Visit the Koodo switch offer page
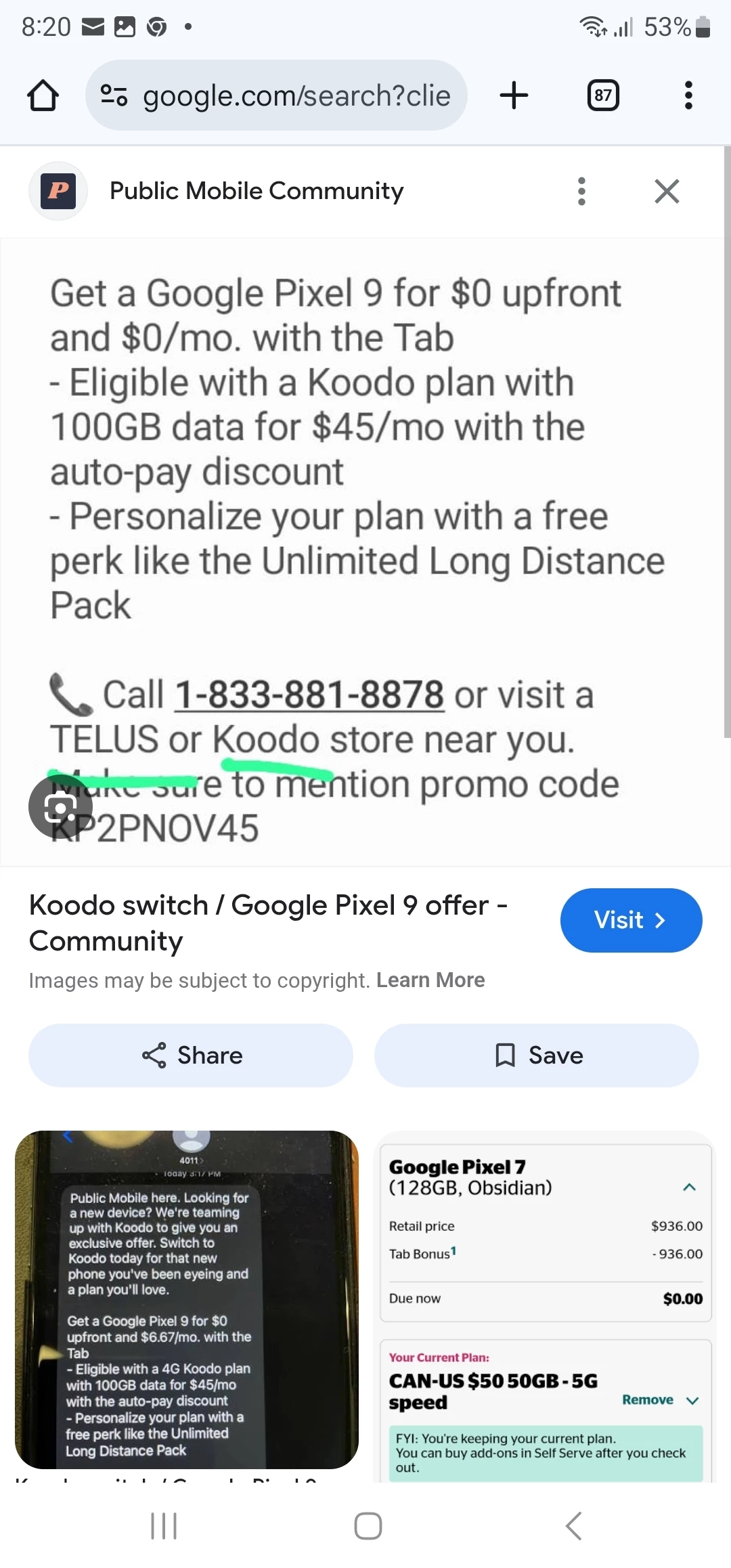 (631, 920)
